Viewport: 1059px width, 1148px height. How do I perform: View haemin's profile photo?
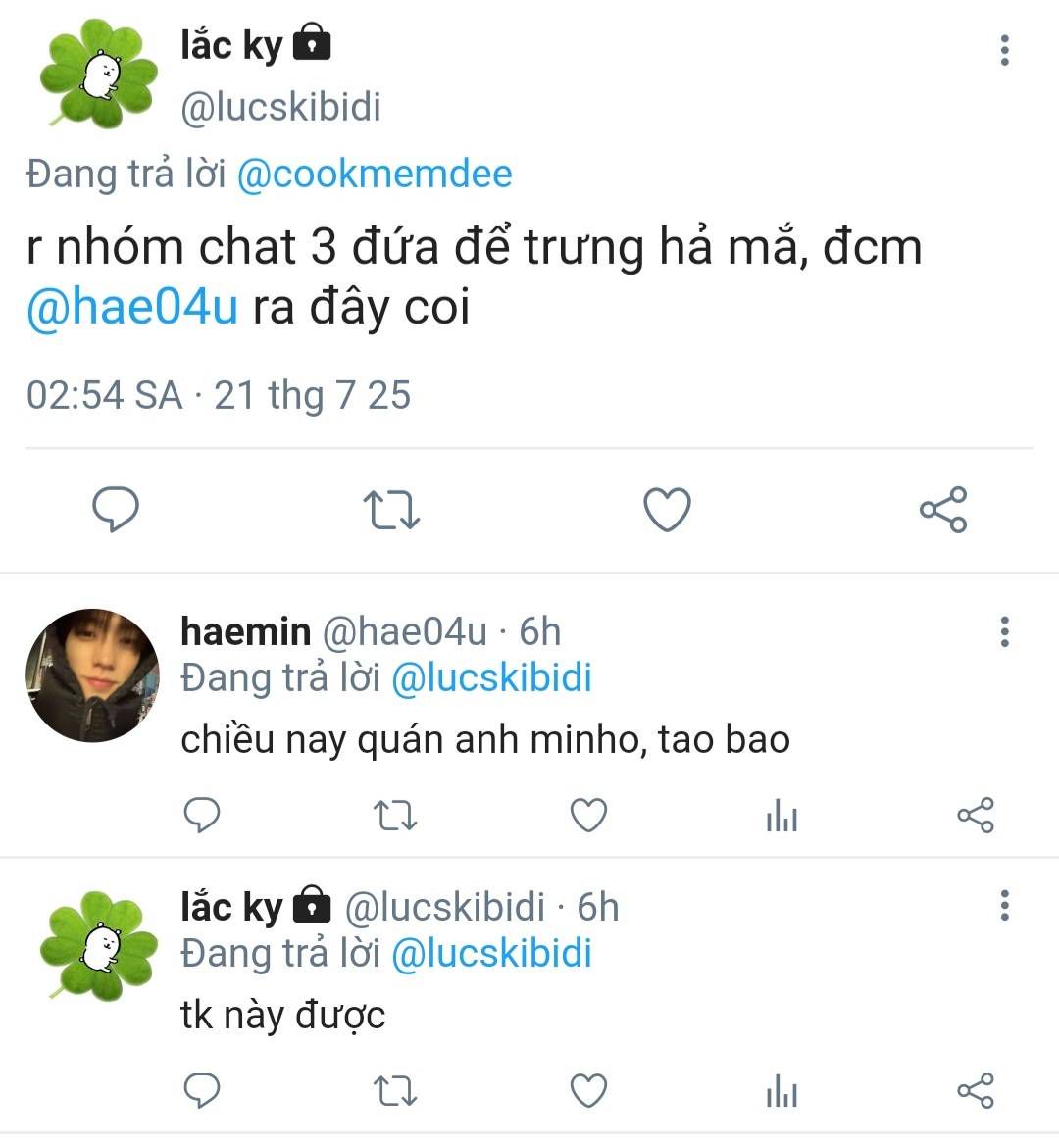(92, 675)
